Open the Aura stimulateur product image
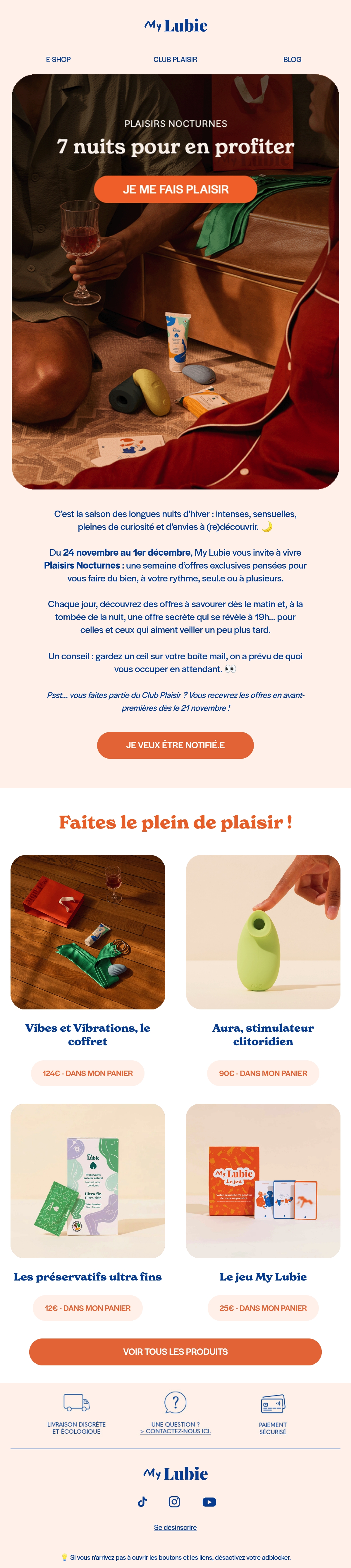Image resolution: width=351 pixels, height=1568 pixels. [x=263, y=932]
